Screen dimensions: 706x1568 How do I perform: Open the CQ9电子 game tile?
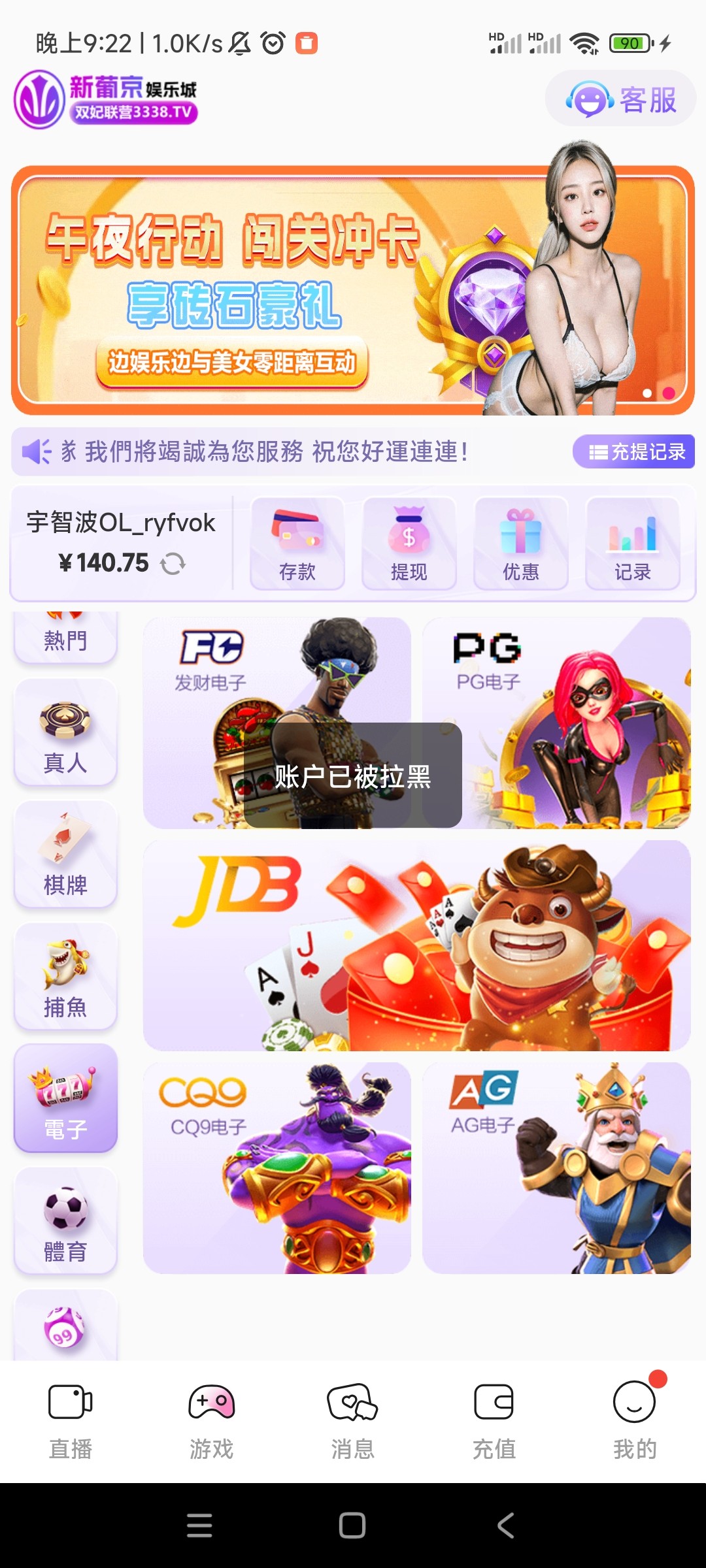click(x=277, y=1168)
